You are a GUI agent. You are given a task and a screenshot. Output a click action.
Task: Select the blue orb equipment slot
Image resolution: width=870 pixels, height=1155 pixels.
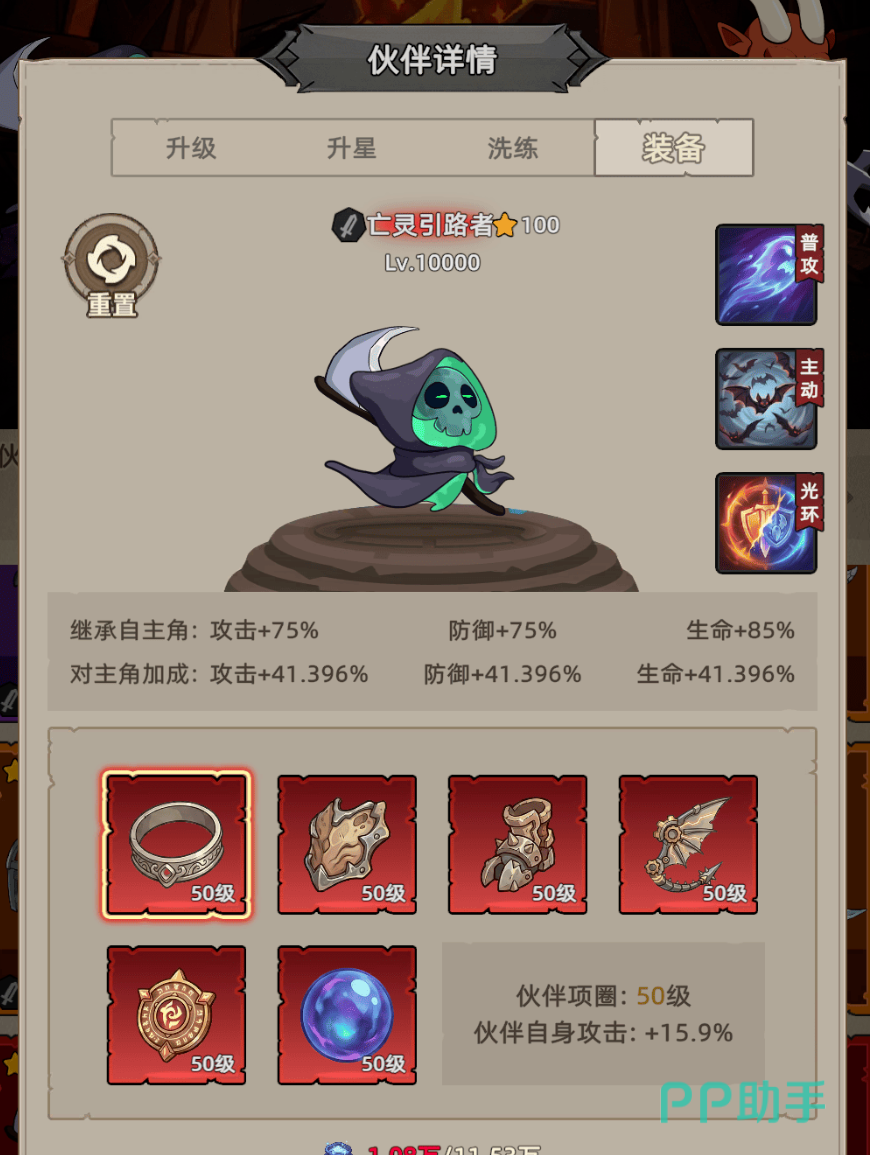347,1015
